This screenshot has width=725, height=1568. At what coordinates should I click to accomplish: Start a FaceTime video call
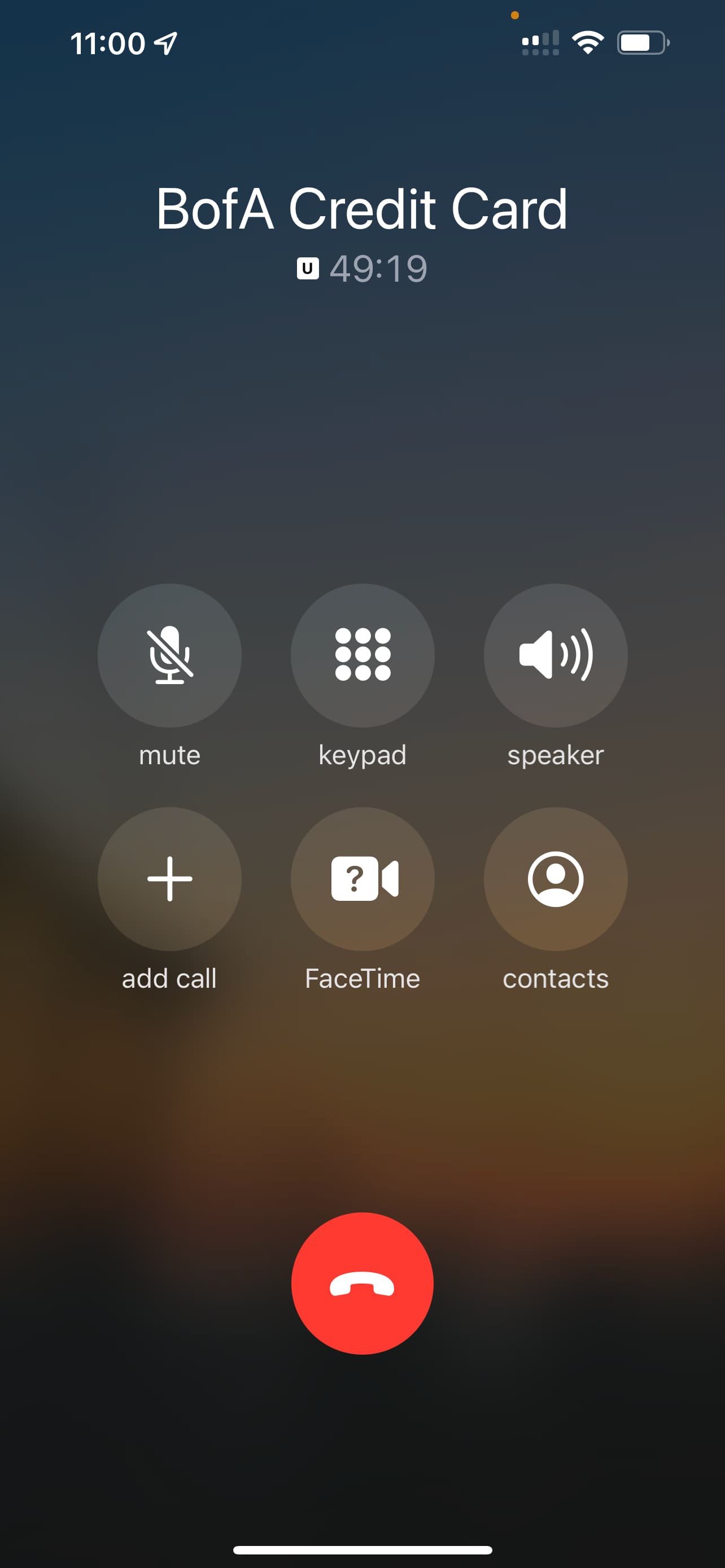click(362, 879)
